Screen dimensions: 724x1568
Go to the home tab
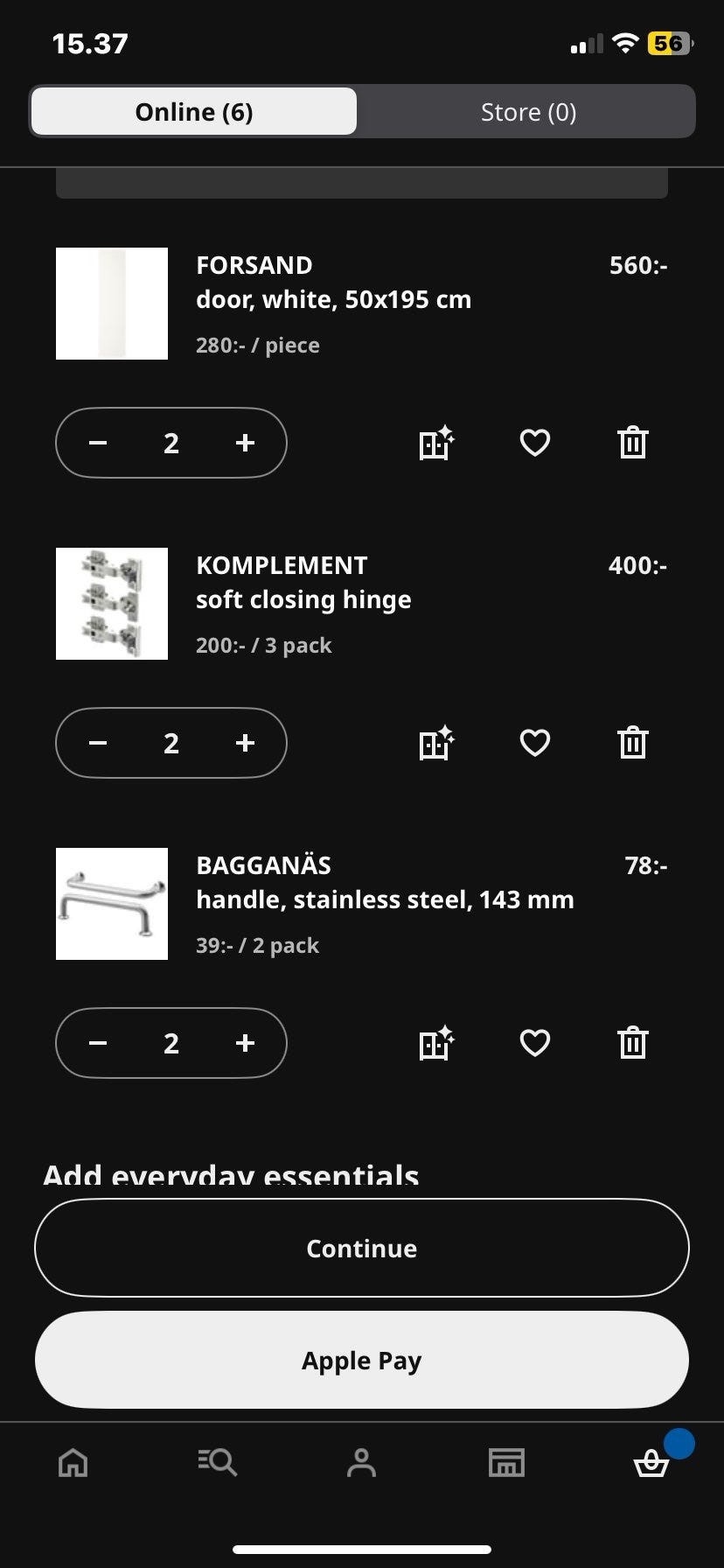[73, 1462]
